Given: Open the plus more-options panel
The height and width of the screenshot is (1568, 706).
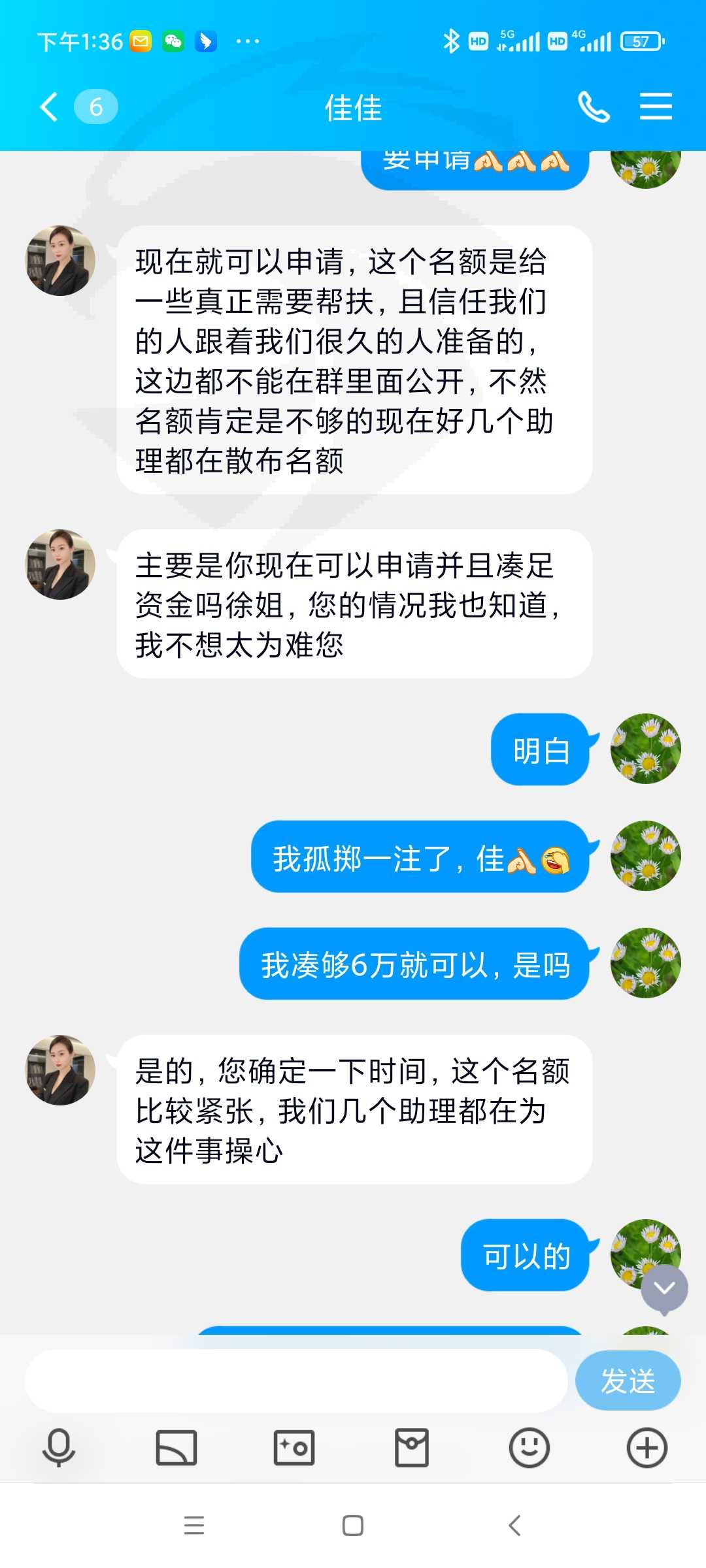Looking at the screenshot, I should [647, 1448].
